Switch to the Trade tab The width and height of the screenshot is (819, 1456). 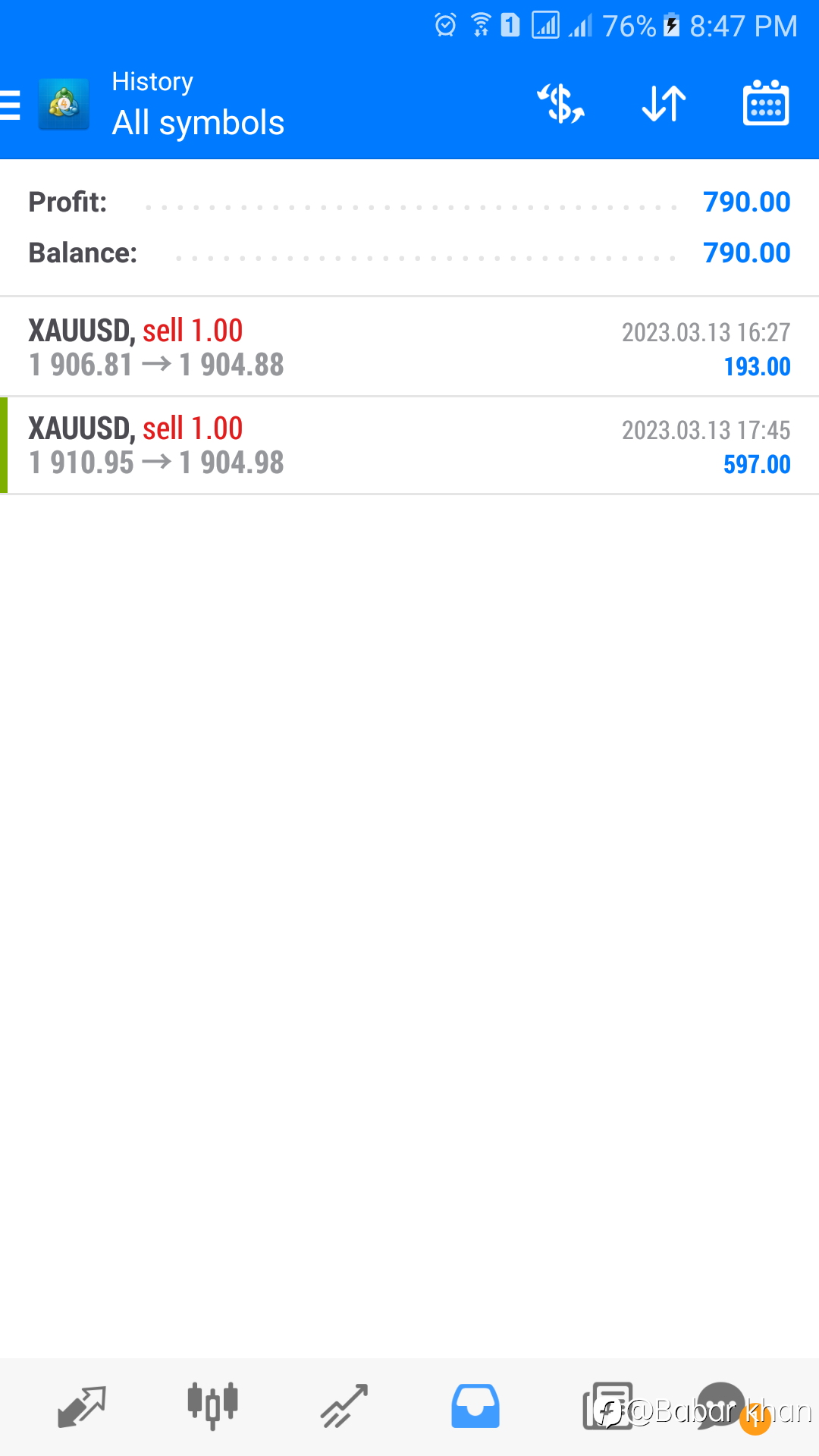344,1406
